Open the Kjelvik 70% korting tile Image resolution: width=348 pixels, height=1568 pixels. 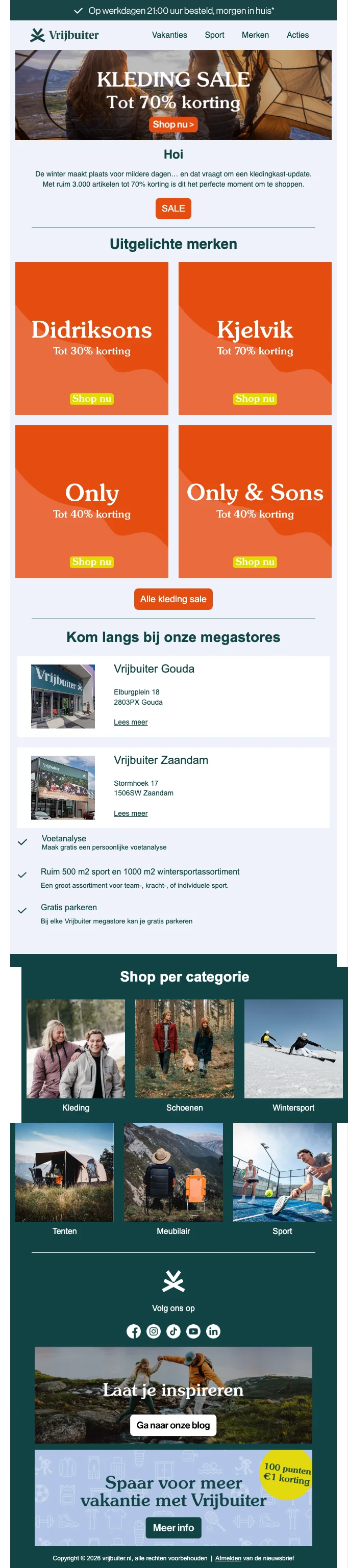(x=255, y=339)
